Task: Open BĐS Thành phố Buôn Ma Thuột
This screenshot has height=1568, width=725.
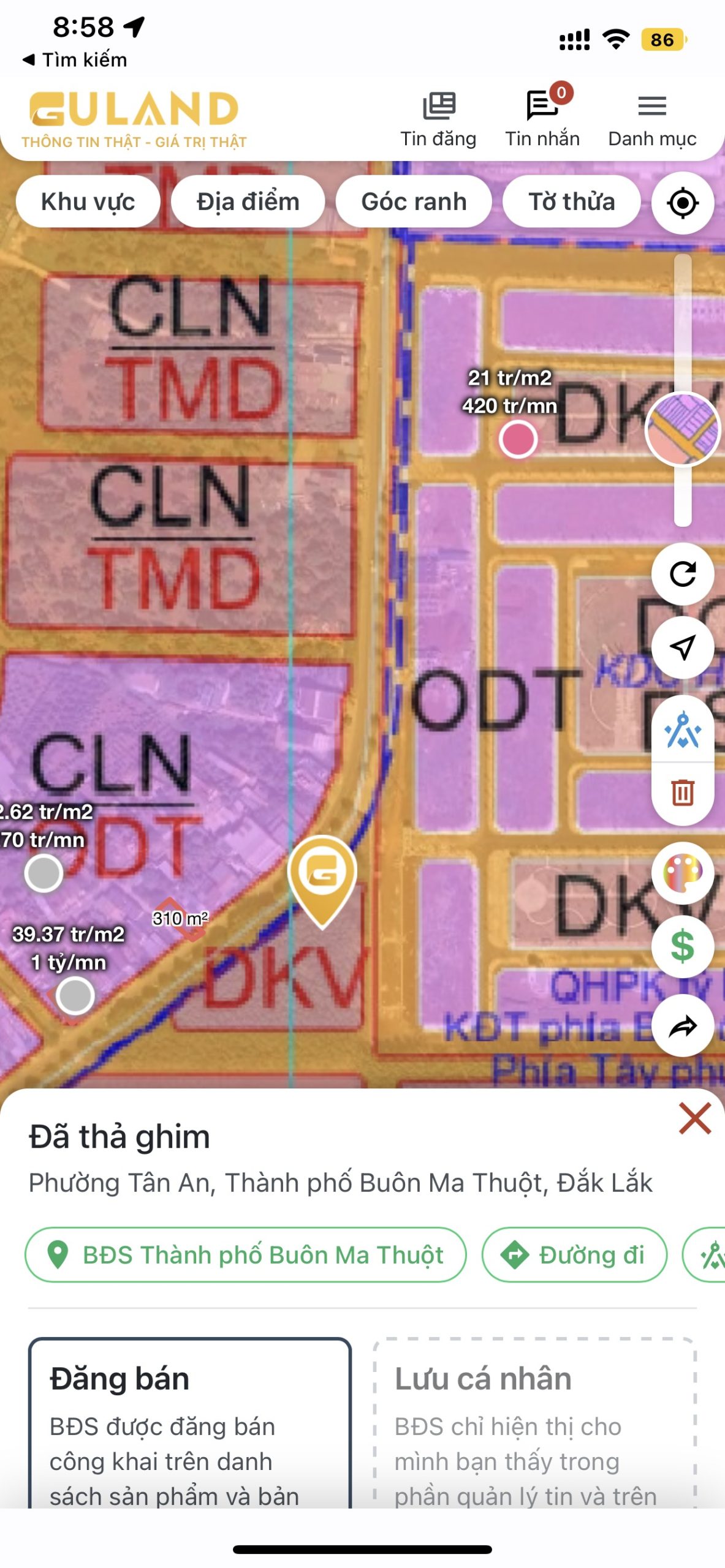Action: [245, 1255]
